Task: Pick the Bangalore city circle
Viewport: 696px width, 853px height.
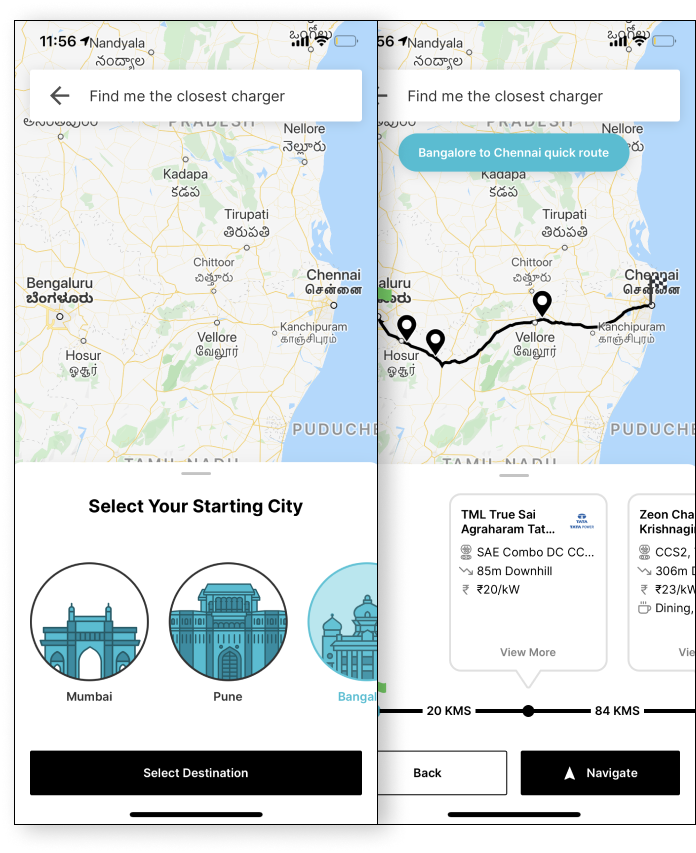Action: [343, 622]
